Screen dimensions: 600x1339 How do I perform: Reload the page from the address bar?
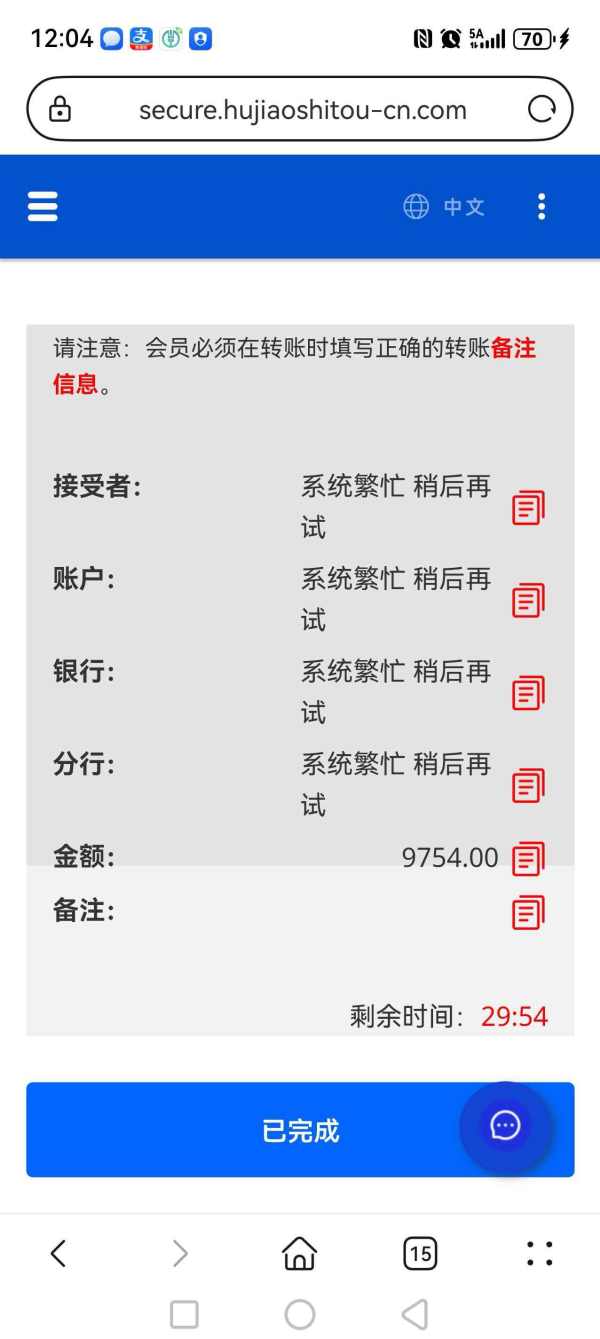coord(541,109)
